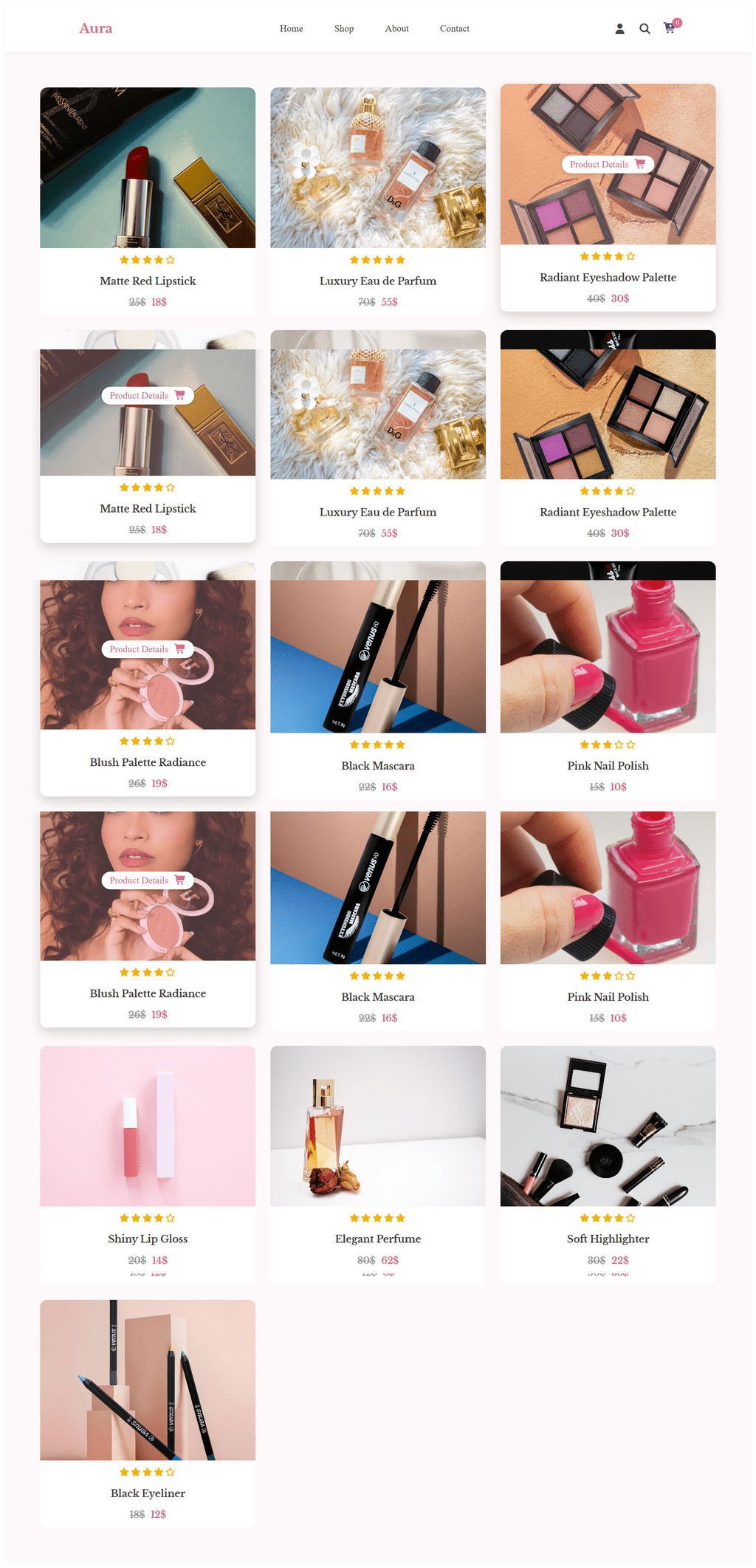The width and height of the screenshot is (756, 1568).
Task: Open the Home page link
Action: (x=291, y=29)
